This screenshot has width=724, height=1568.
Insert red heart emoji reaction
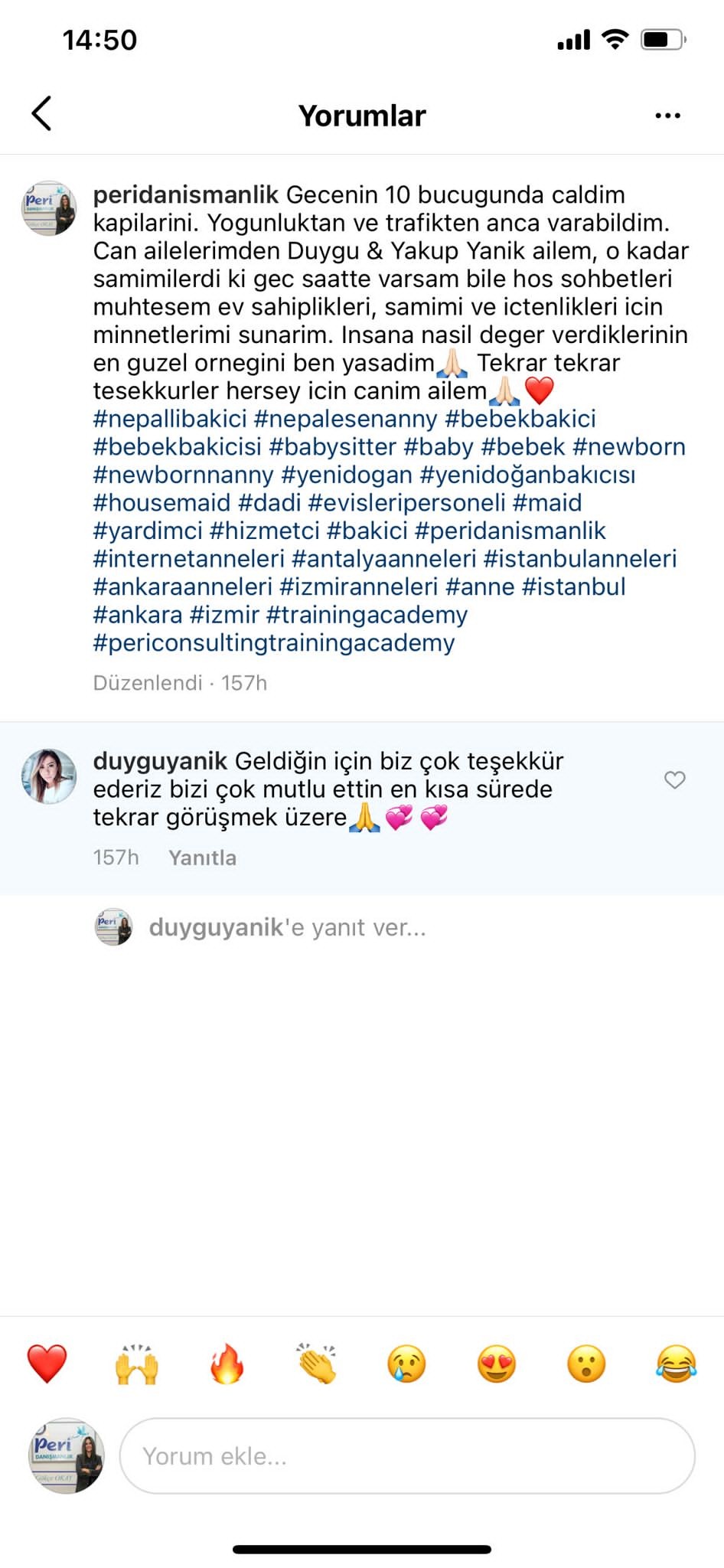tap(47, 1364)
